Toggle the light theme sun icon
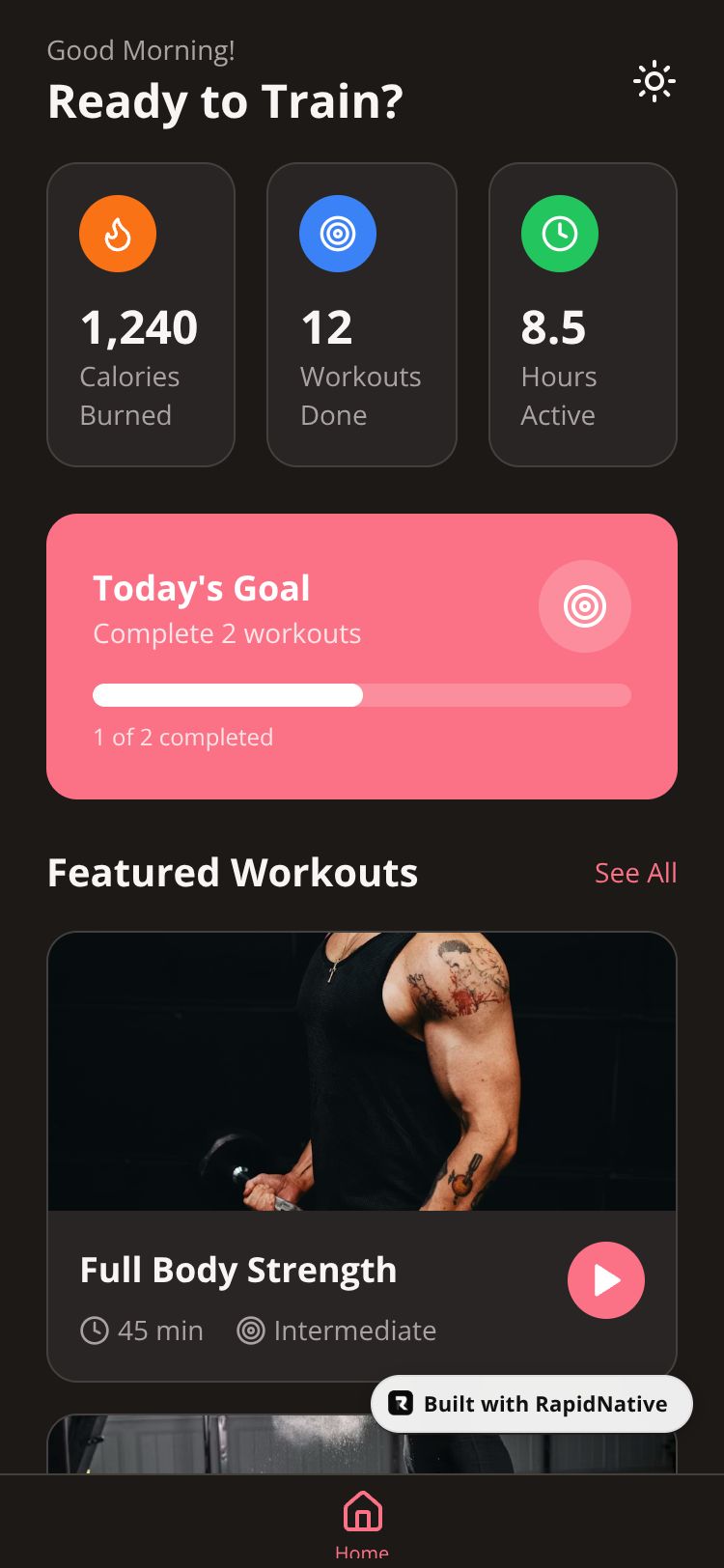Screen dimensions: 724x1568 pos(654,82)
